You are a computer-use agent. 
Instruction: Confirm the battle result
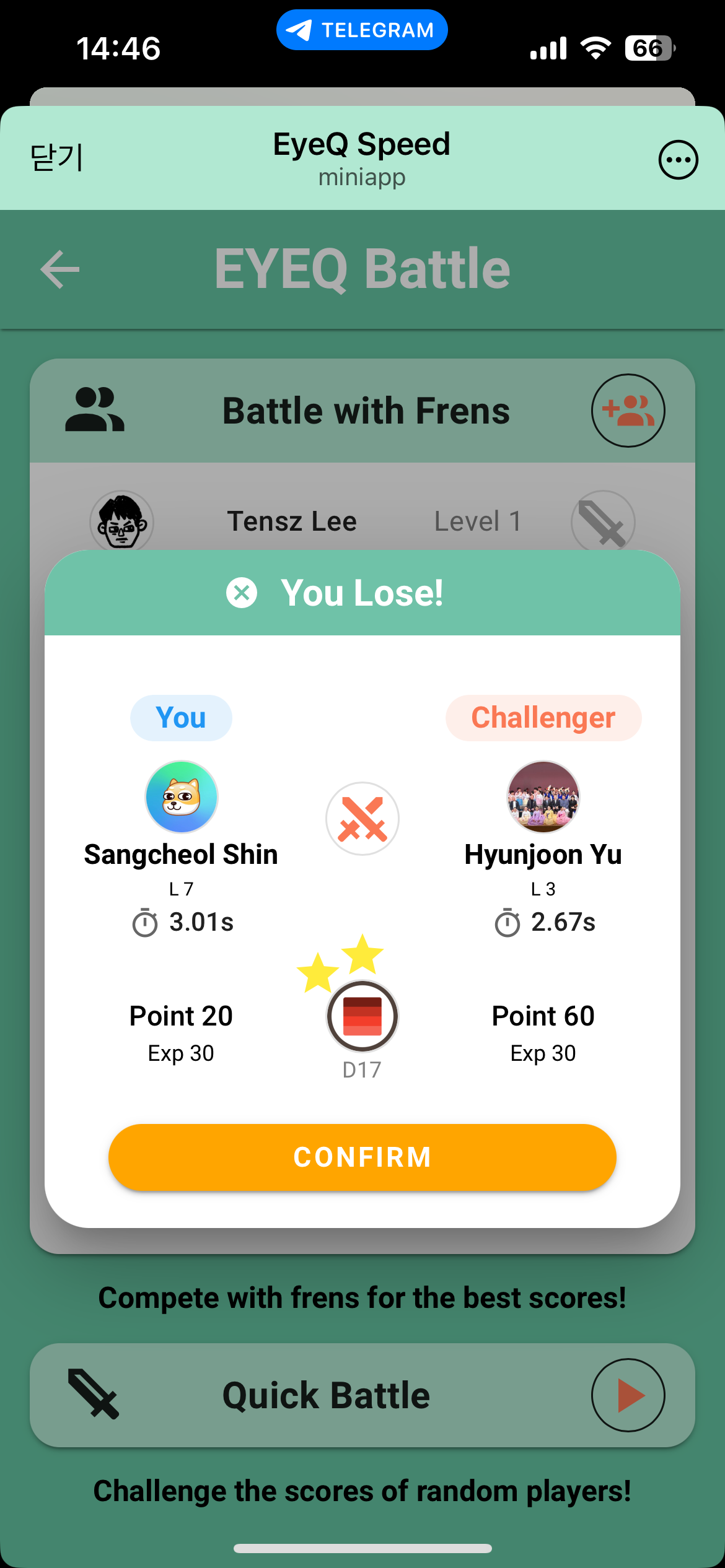[x=362, y=1157]
